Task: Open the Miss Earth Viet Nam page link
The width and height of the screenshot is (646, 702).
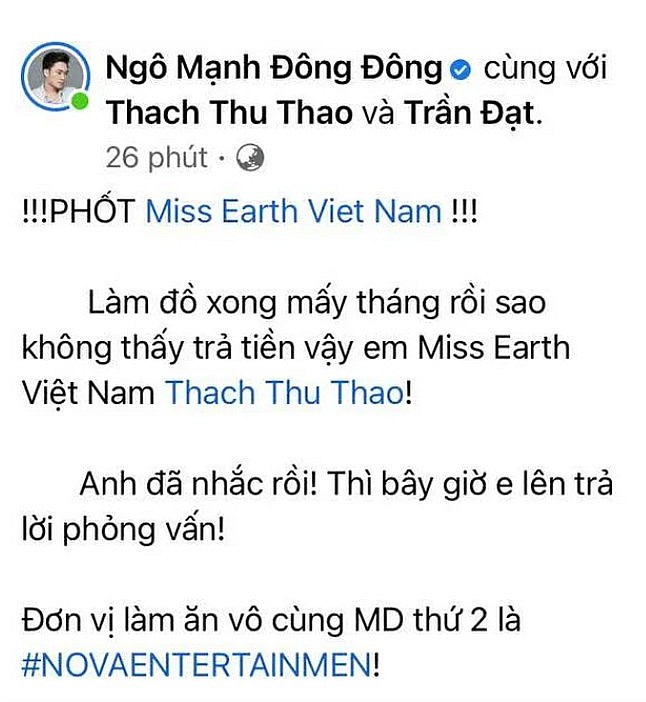Action: click(x=293, y=211)
